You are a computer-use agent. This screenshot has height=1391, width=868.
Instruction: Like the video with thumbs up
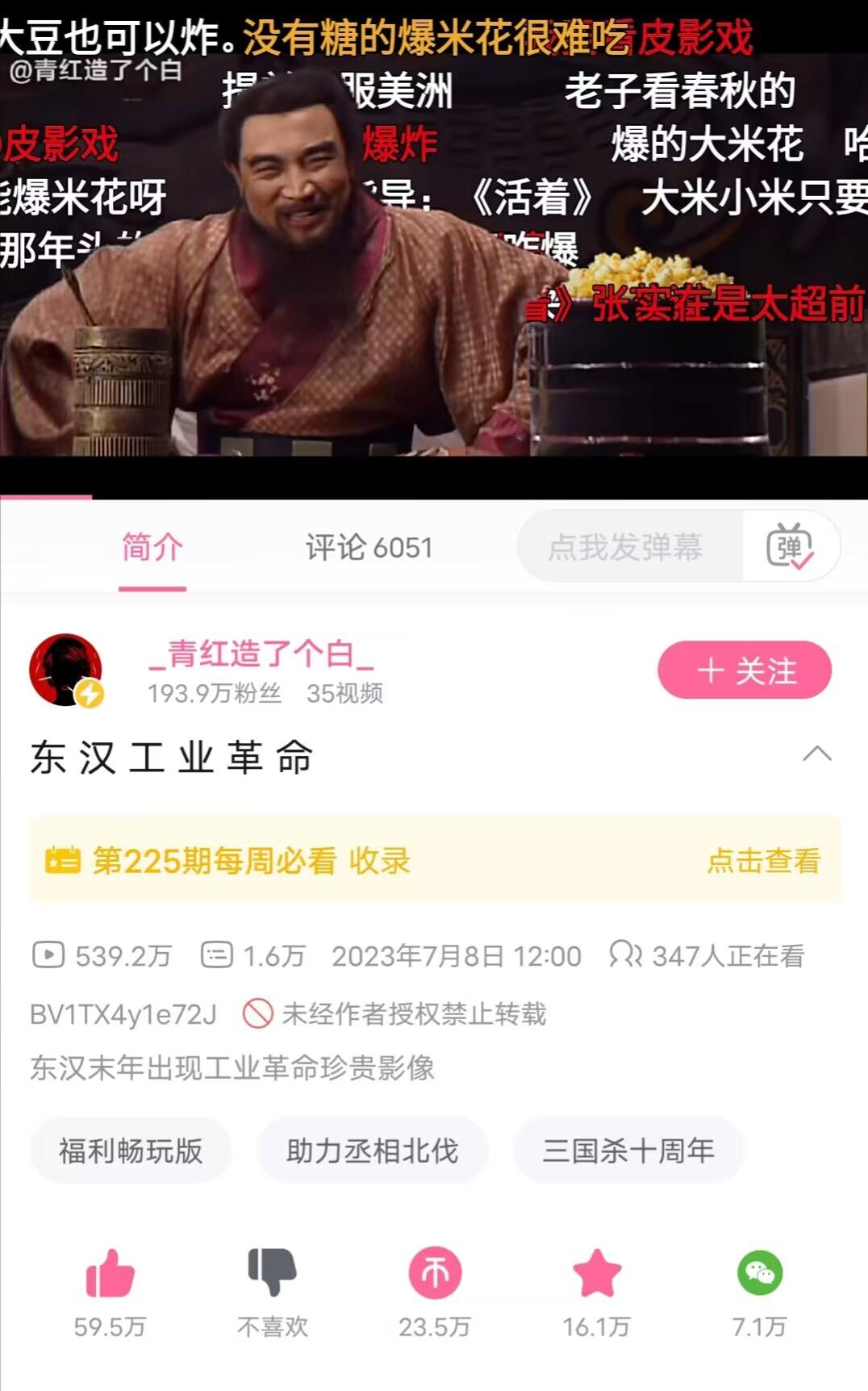(x=111, y=1274)
